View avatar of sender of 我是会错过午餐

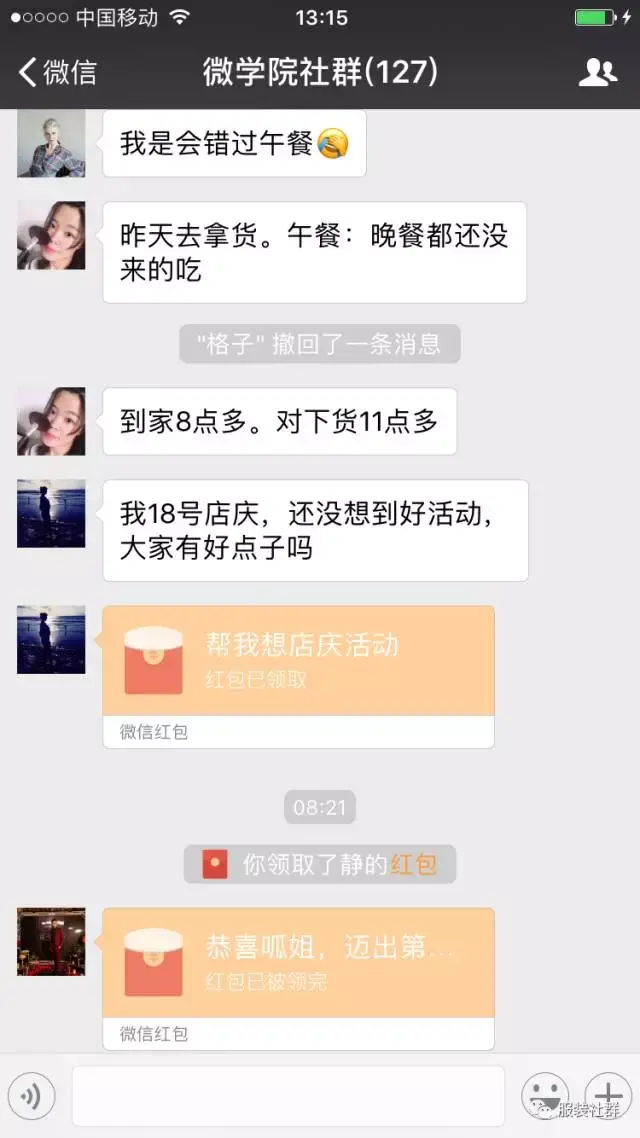click(51, 143)
